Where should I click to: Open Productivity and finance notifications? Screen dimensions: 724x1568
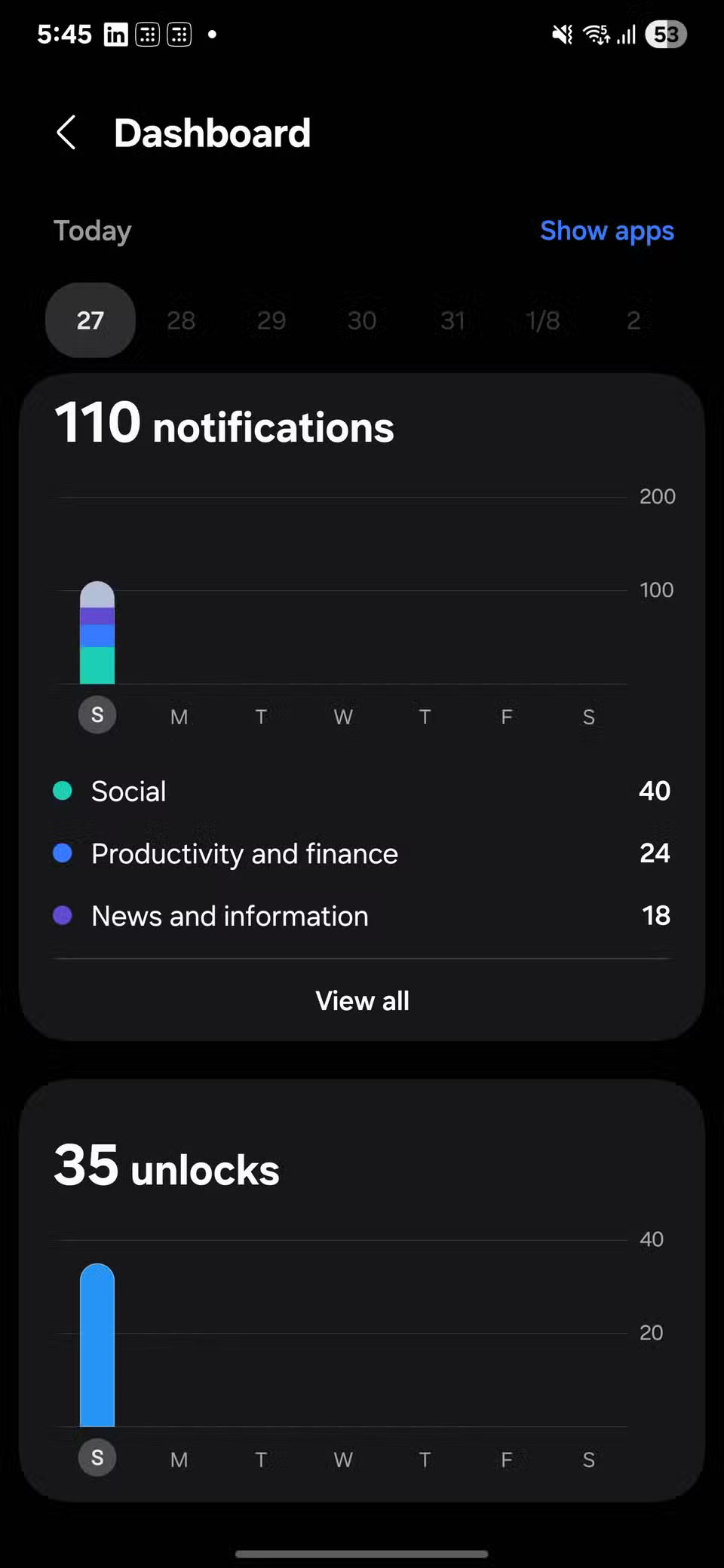pos(362,853)
